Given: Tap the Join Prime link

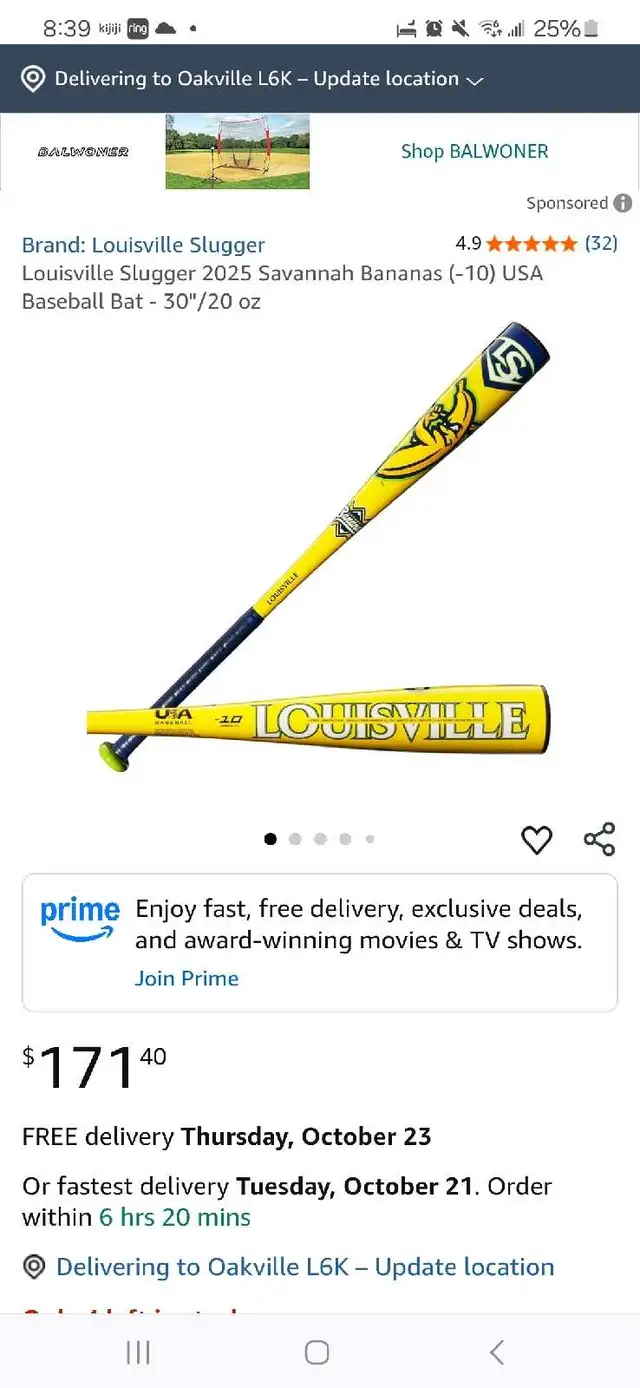Looking at the screenshot, I should (x=187, y=978).
